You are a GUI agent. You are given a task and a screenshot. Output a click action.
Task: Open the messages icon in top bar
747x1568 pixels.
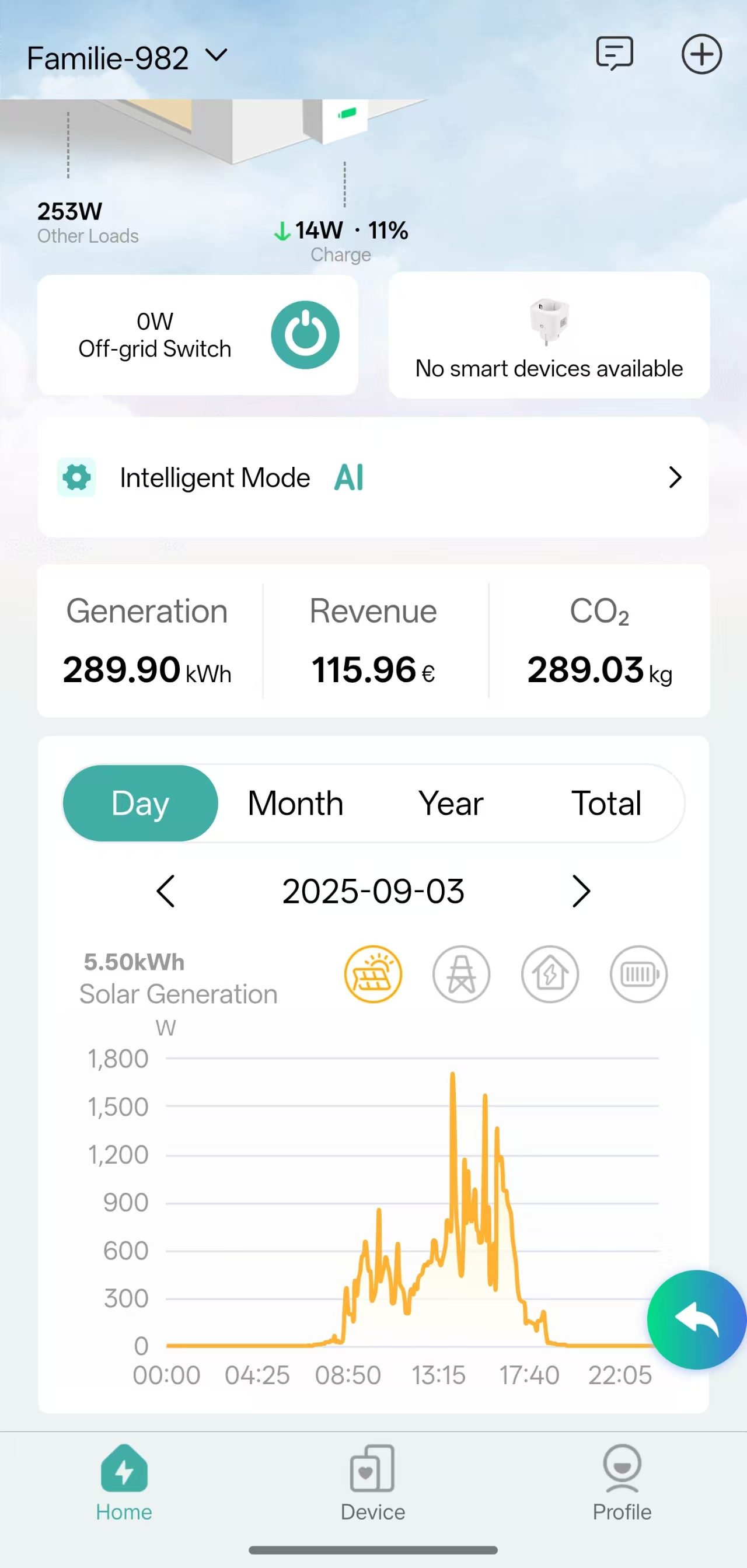614,54
